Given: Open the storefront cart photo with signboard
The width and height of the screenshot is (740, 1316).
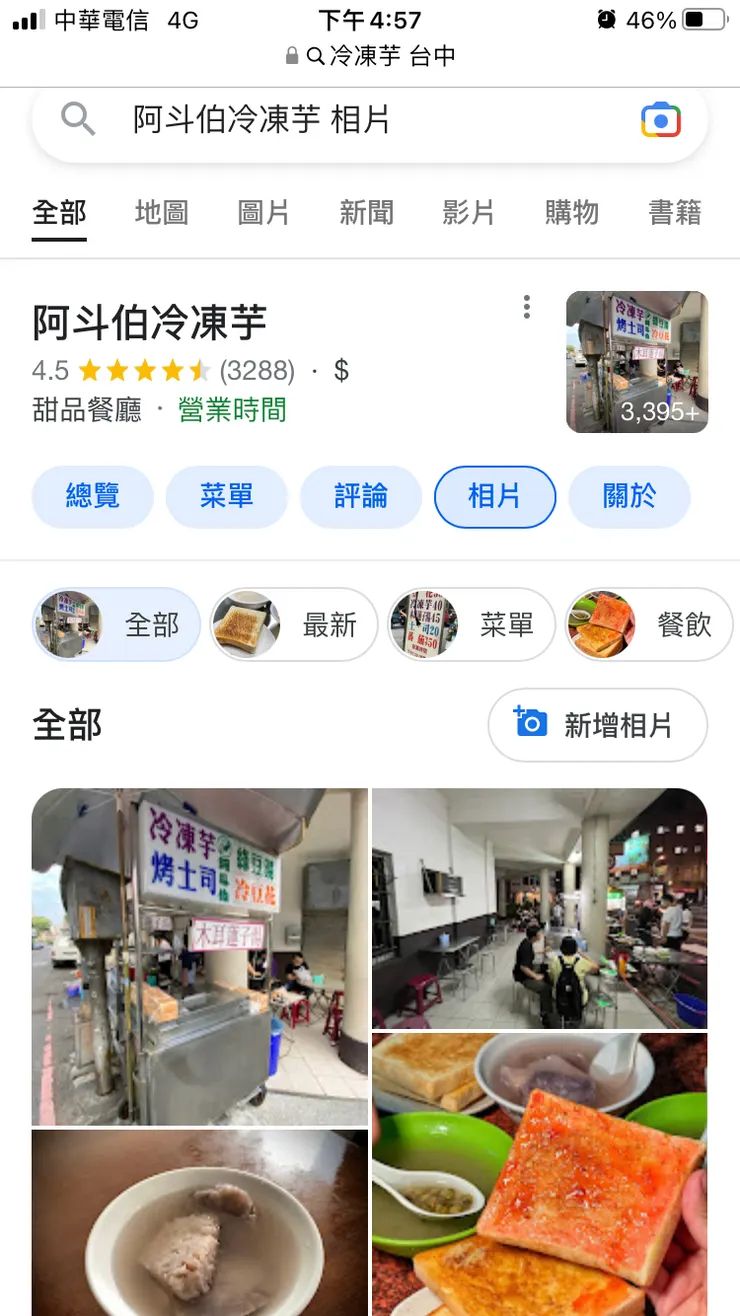Looking at the screenshot, I should point(200,956).
